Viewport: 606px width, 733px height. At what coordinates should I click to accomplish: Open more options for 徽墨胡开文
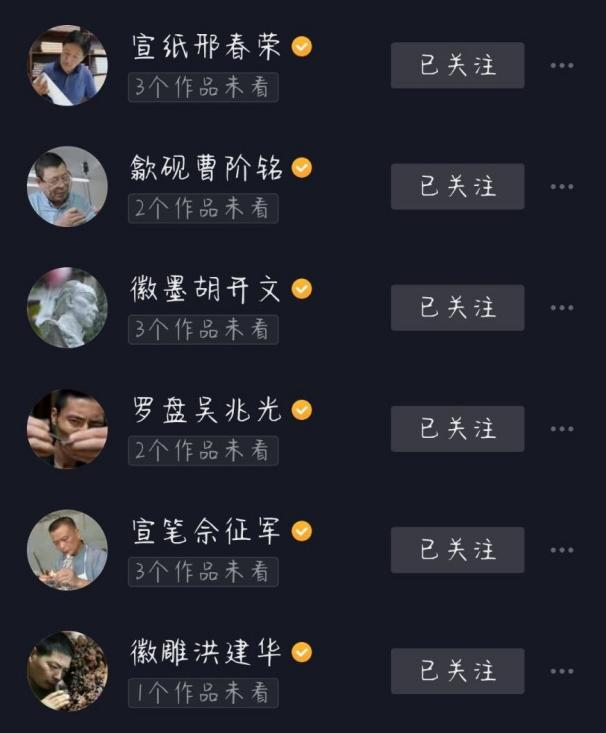tap(562, 308)
